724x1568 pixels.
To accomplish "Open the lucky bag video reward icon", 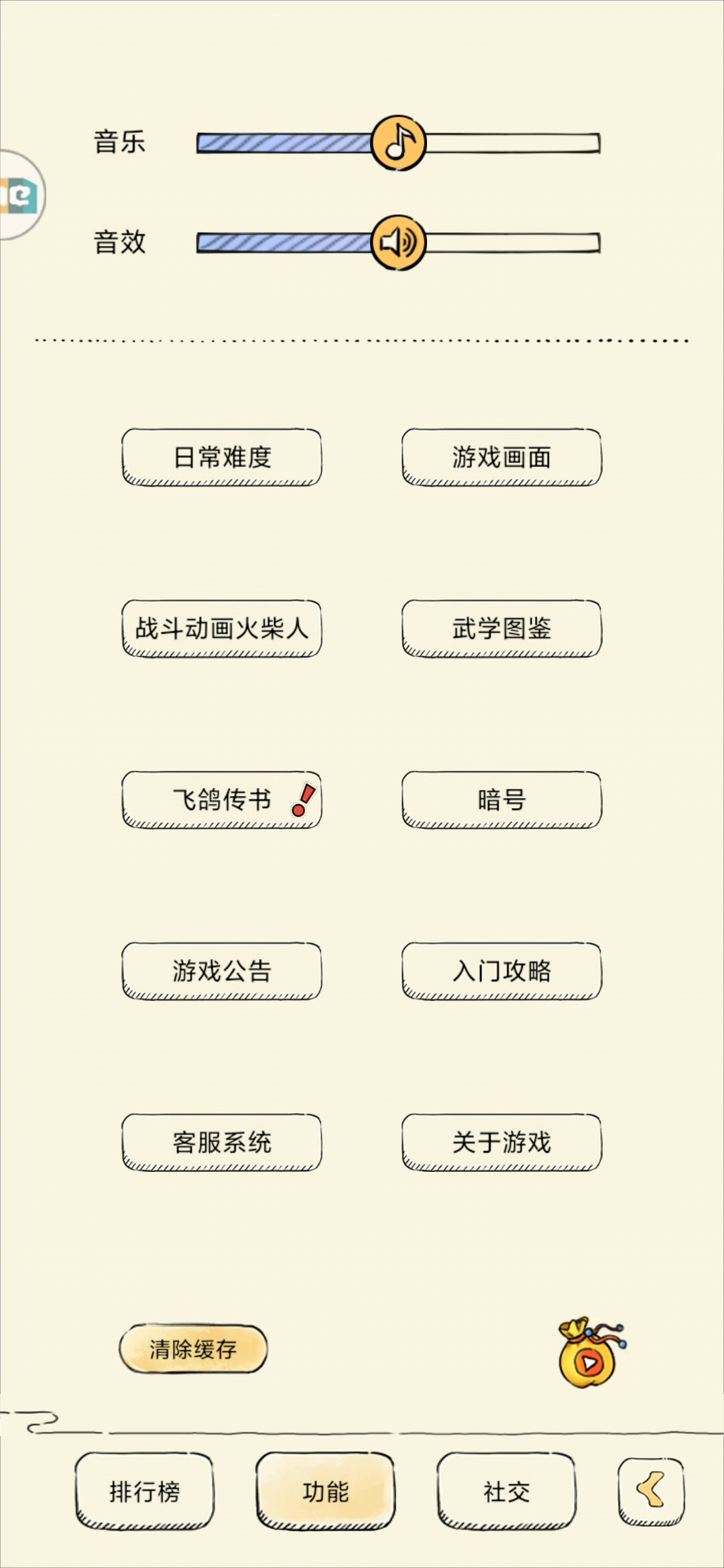I will pyautogui.click(x=591, y=1352).
